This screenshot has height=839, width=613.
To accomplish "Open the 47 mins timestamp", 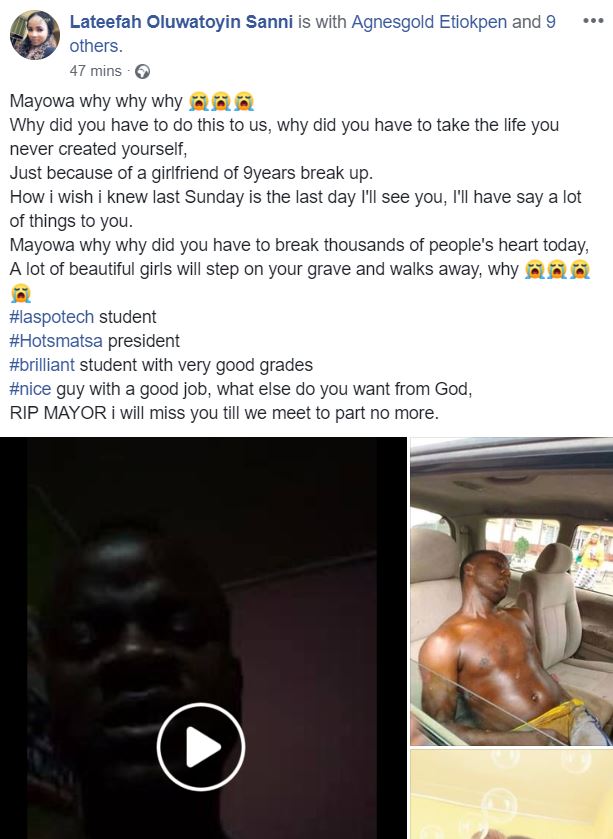I will pyautogui.click(x=95, y=71).
